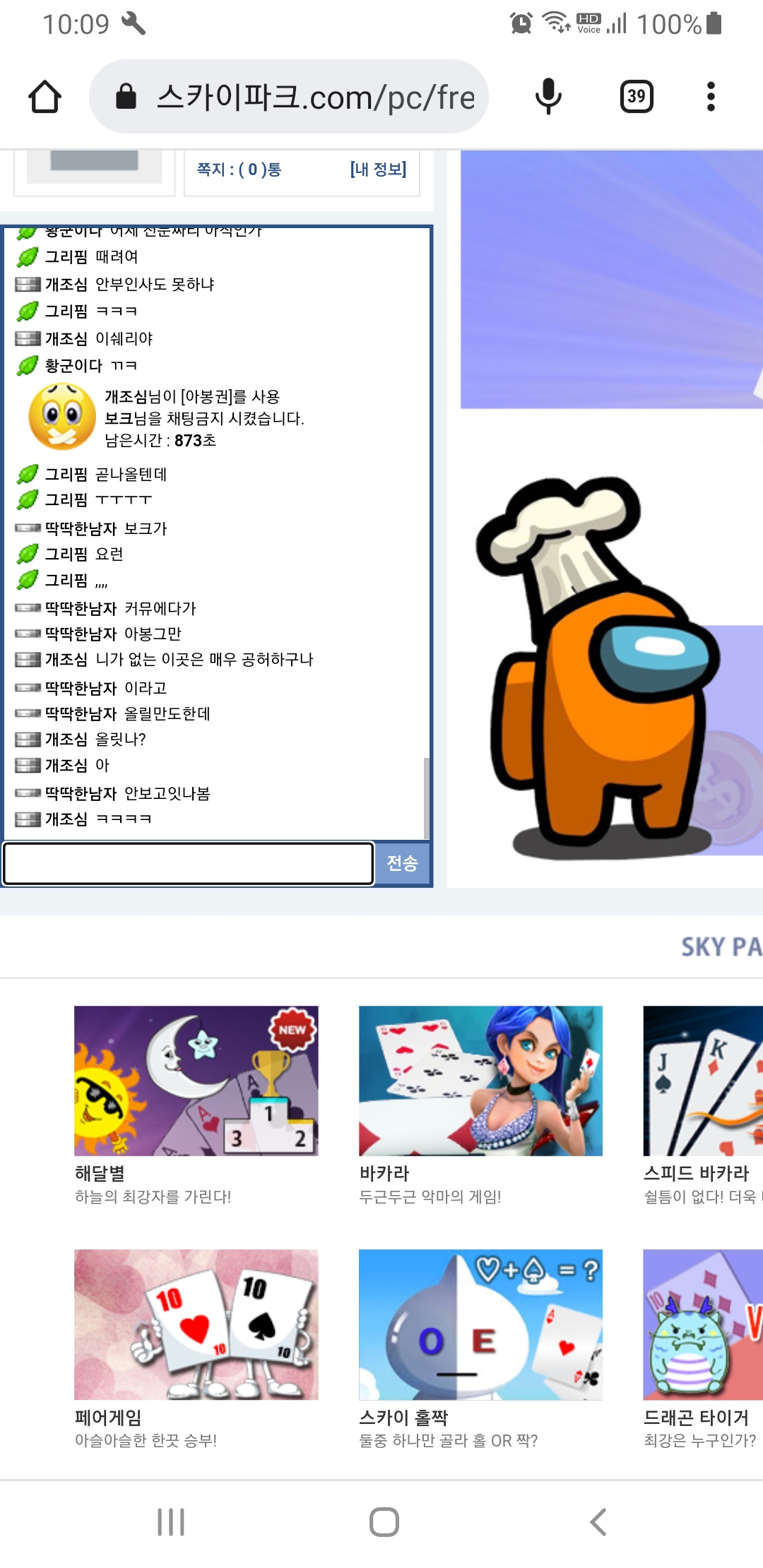The height and width of the screenshot is (1568, 763).
Task: Focus the chat message input field
Action: [x=189, y=863]
